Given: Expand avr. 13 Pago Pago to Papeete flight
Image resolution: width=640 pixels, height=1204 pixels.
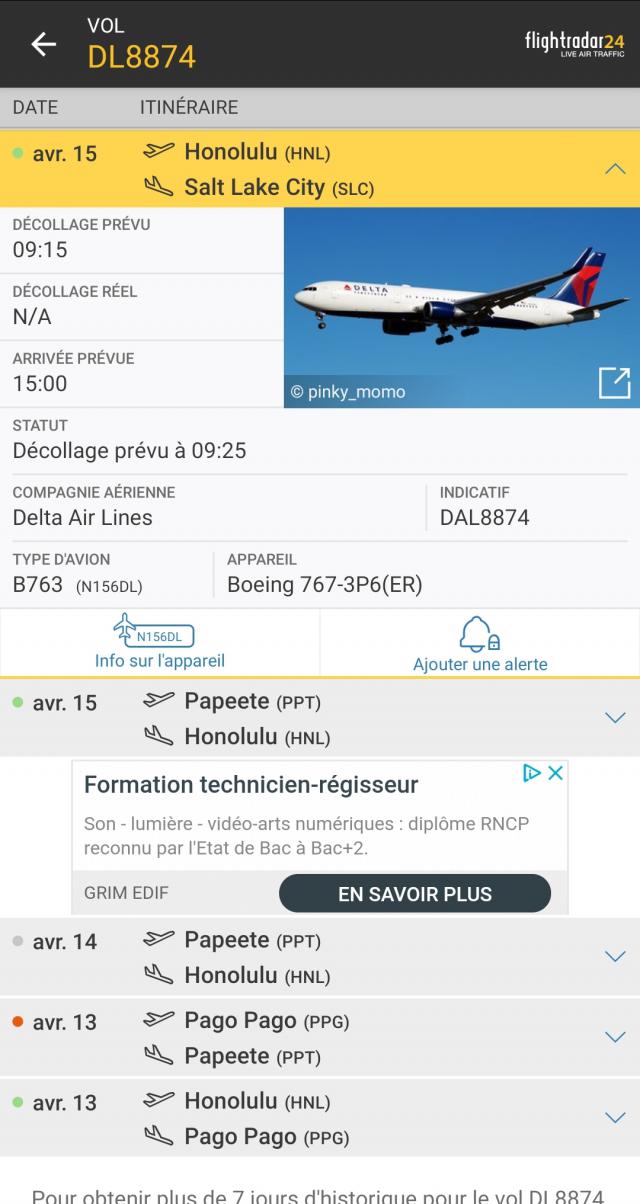Looking at the screenshot, I should coord(615,1037).
